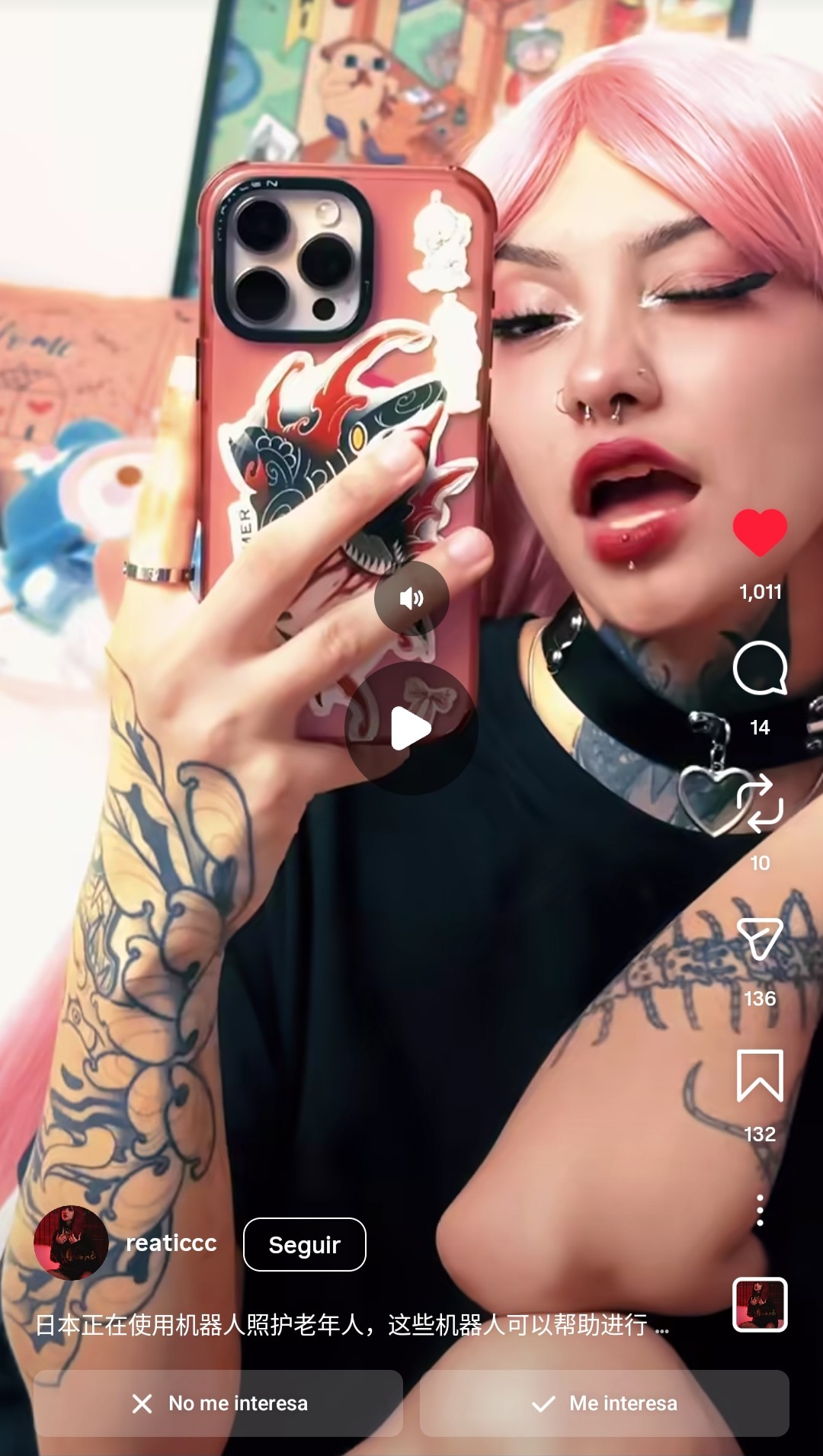Play the paused video

pos(411,728)
